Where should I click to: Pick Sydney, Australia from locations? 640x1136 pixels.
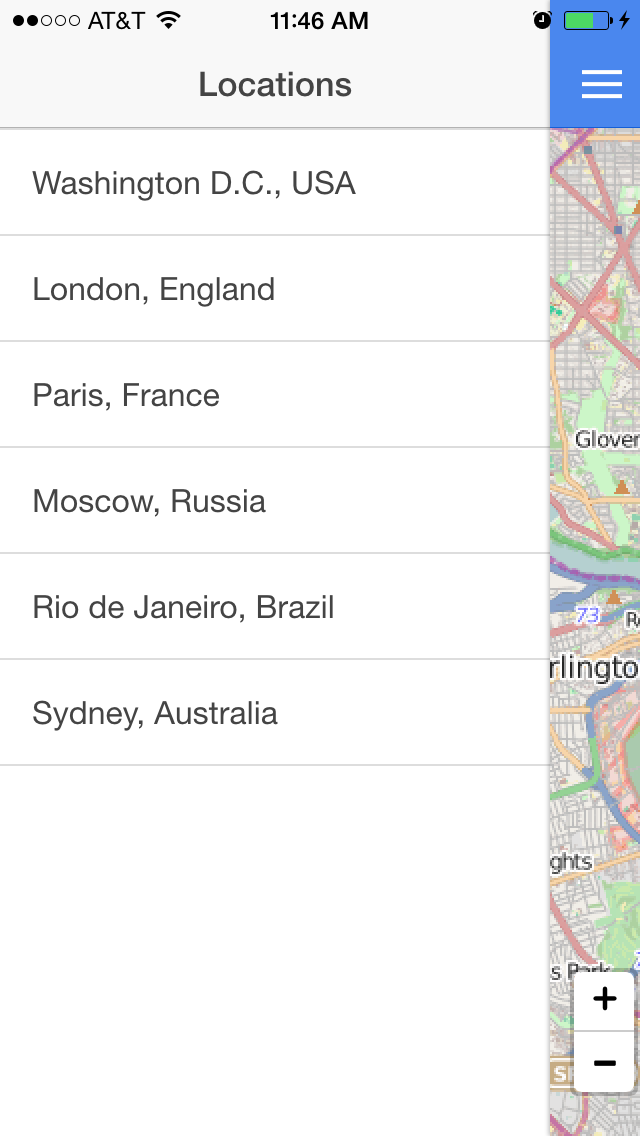pos(275,713)
